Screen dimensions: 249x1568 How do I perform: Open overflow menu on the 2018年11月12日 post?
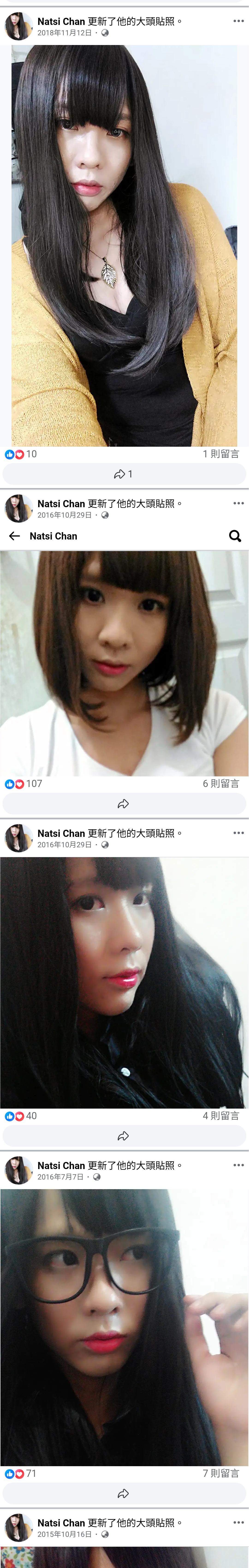[x=238, y=21]
